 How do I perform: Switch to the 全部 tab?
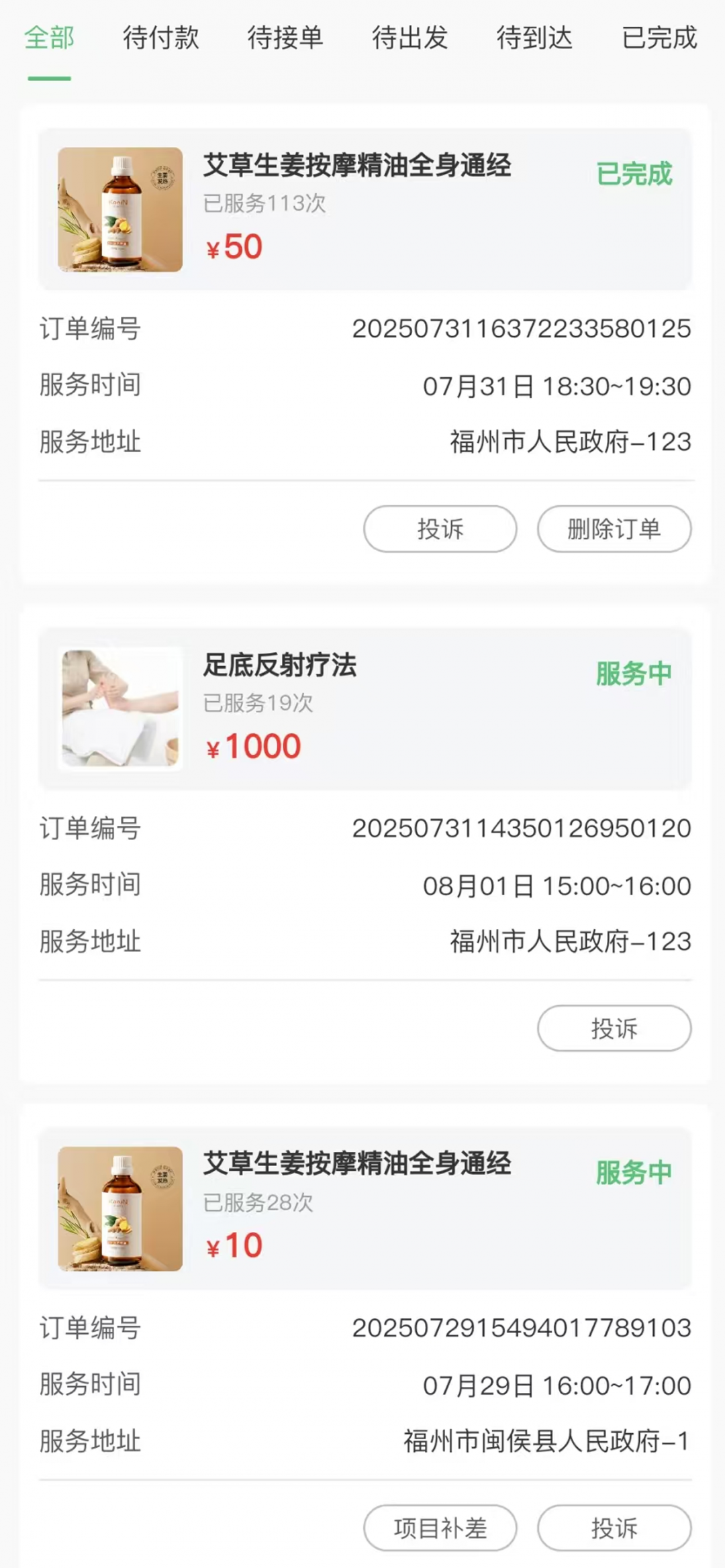[x=49, y=38]
